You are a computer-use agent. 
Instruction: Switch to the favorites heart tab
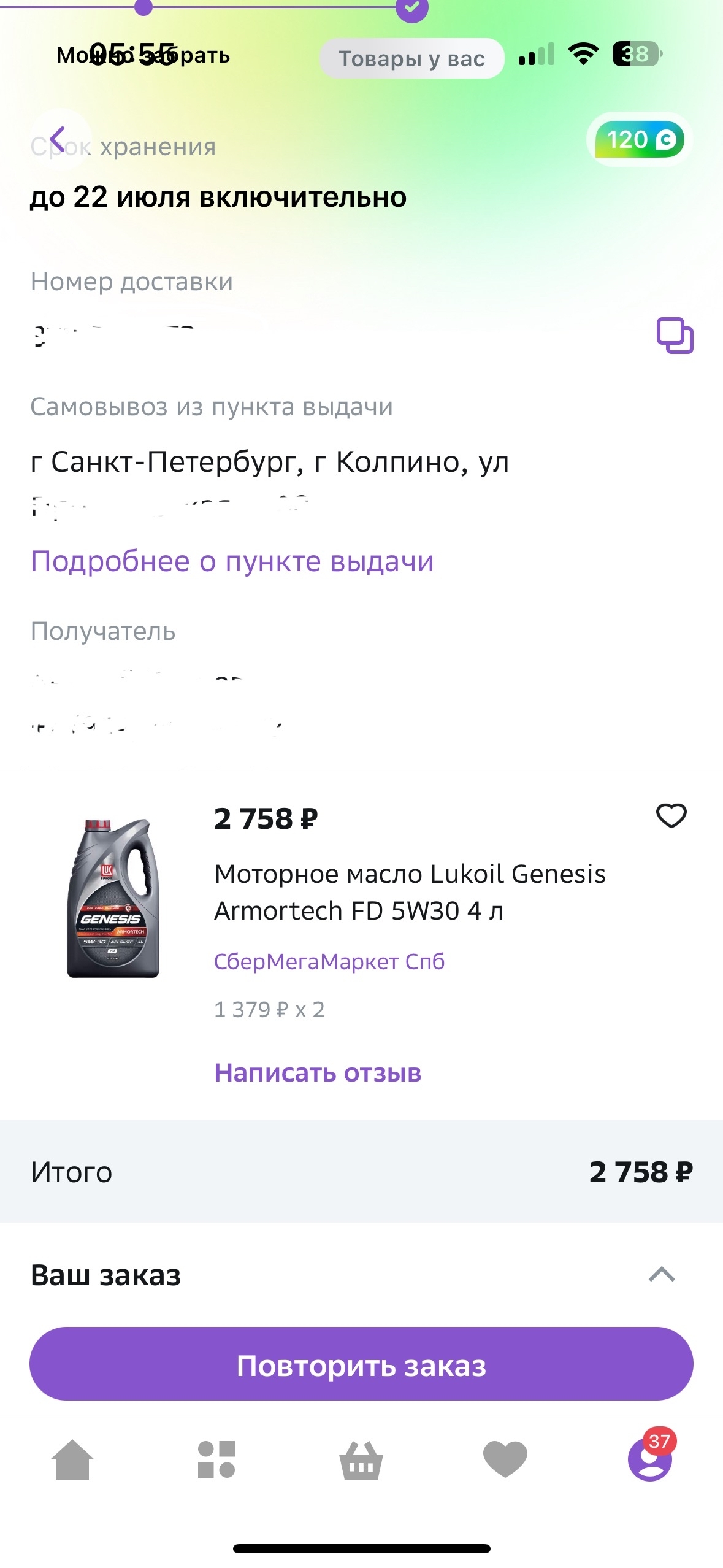click(x=505, y=1459)
